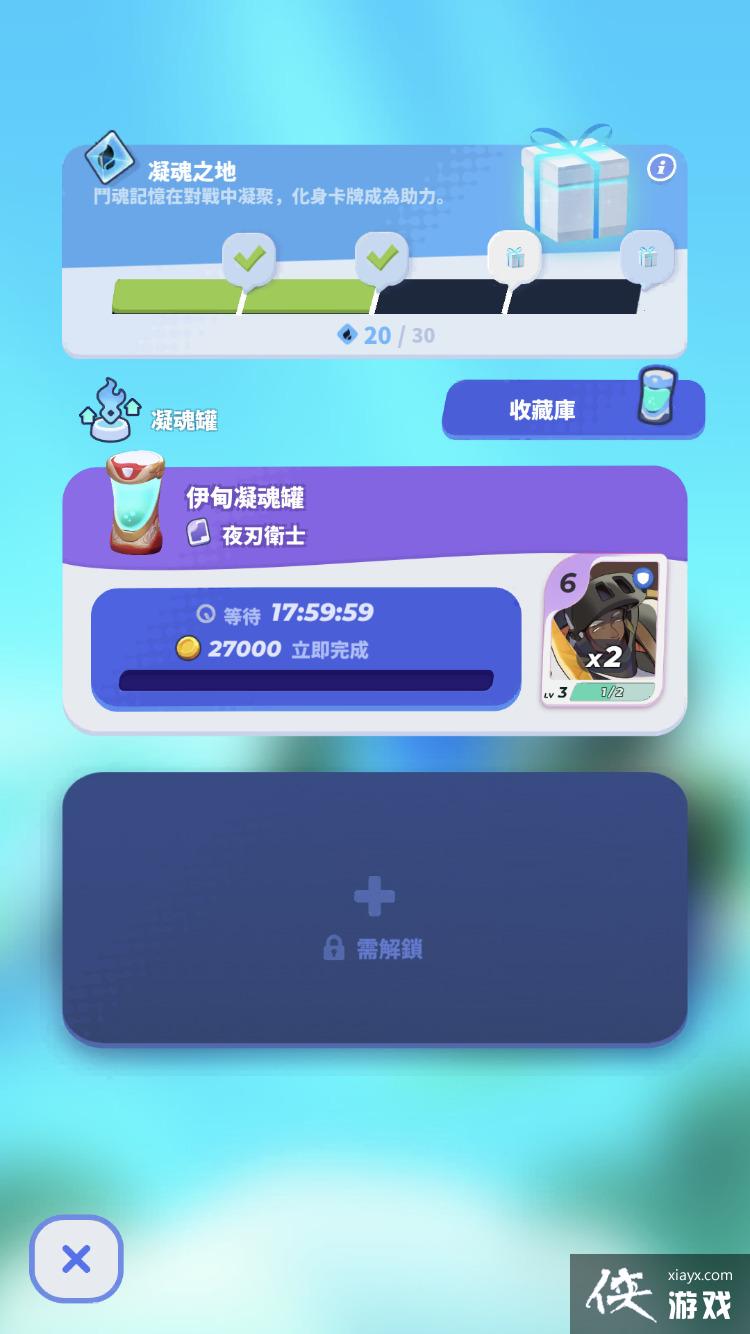
Task: Open the 收藏庫 collection button
Action: click(572, 409)
